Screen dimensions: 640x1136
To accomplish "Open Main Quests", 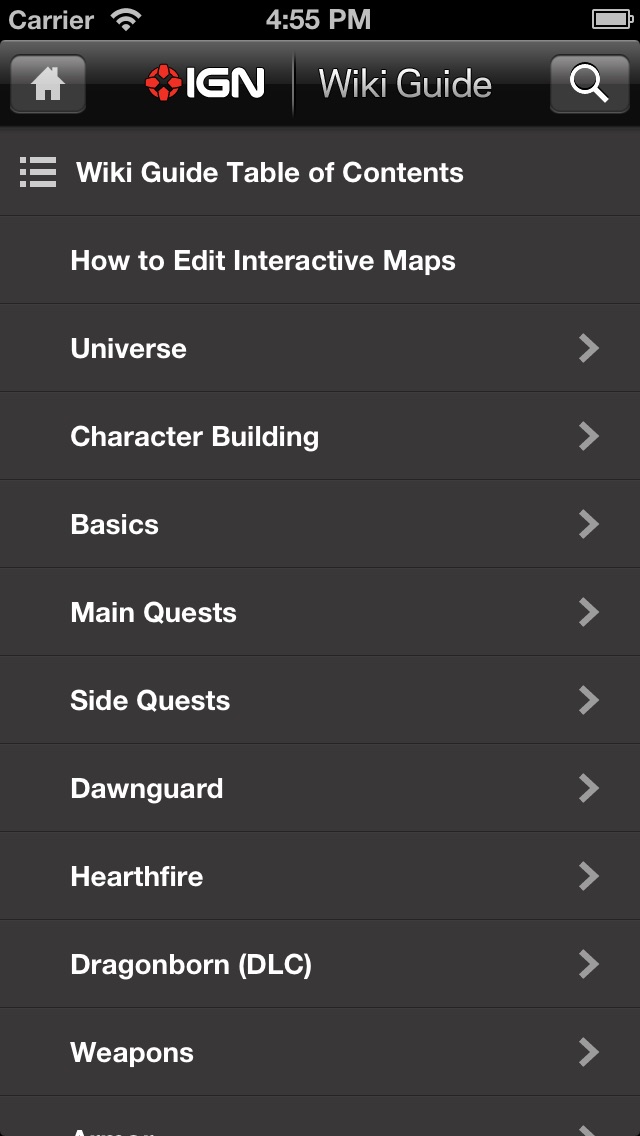I will 320,613.
